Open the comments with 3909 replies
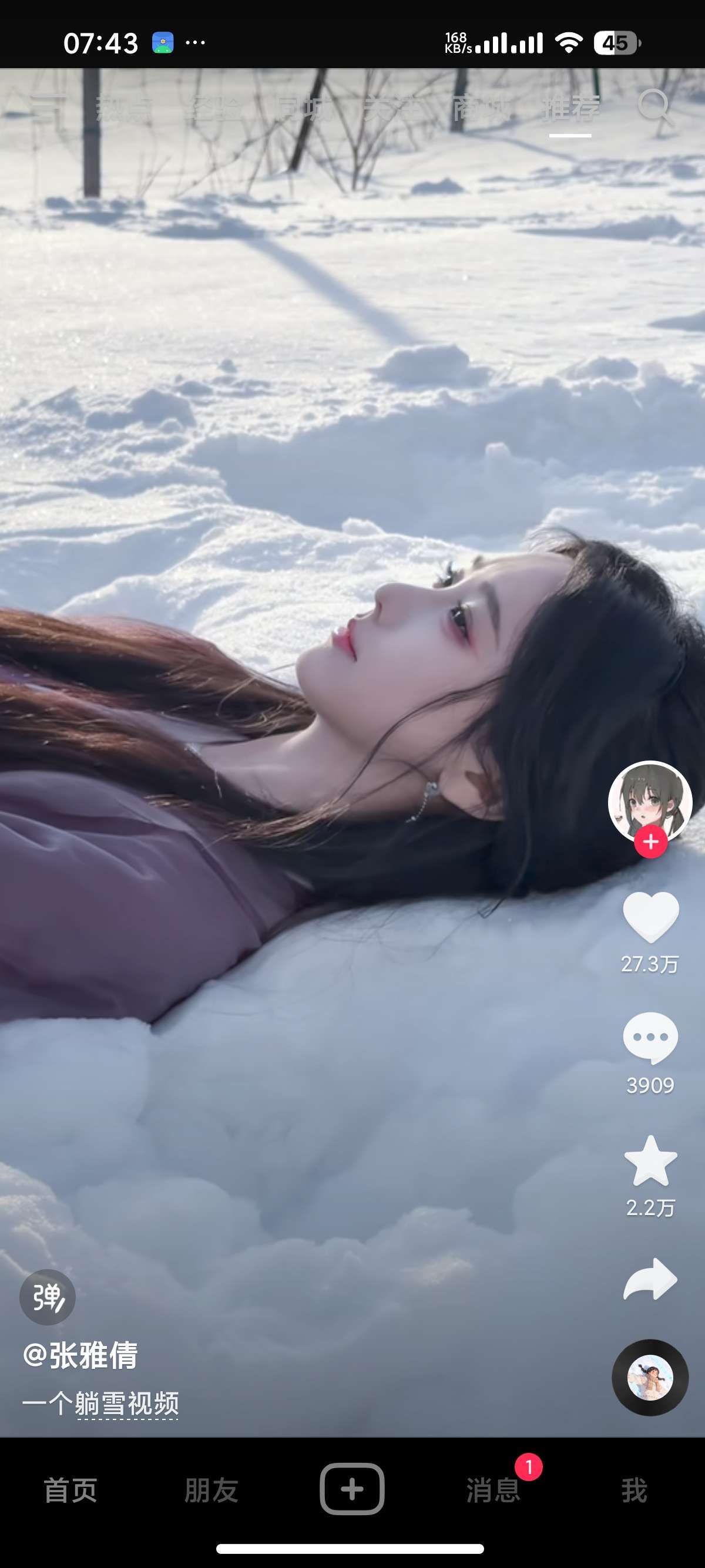Screen dimensions: 705x1568 point(650,1038)
